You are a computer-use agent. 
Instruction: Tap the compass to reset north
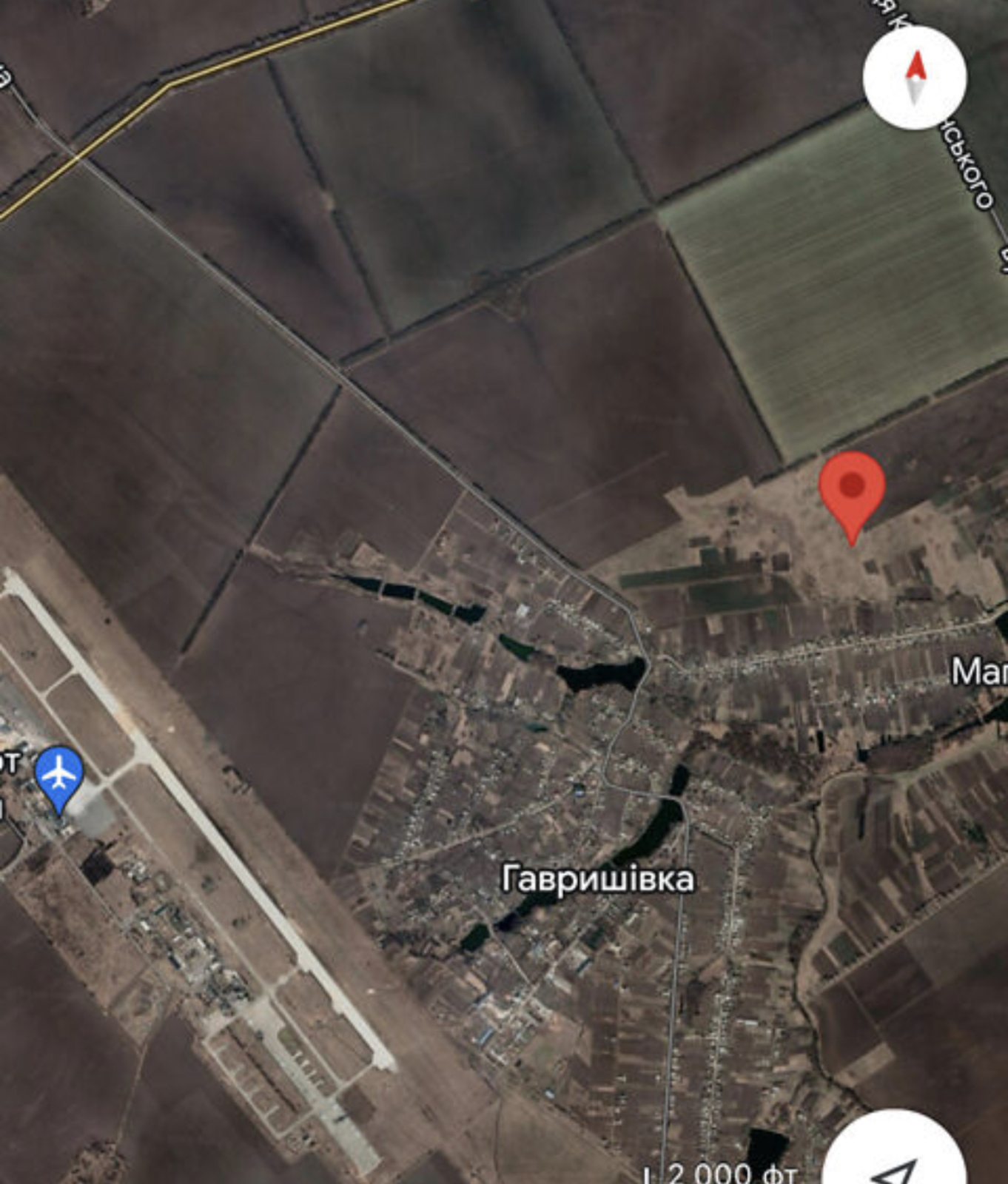click(x=915, y=78)
